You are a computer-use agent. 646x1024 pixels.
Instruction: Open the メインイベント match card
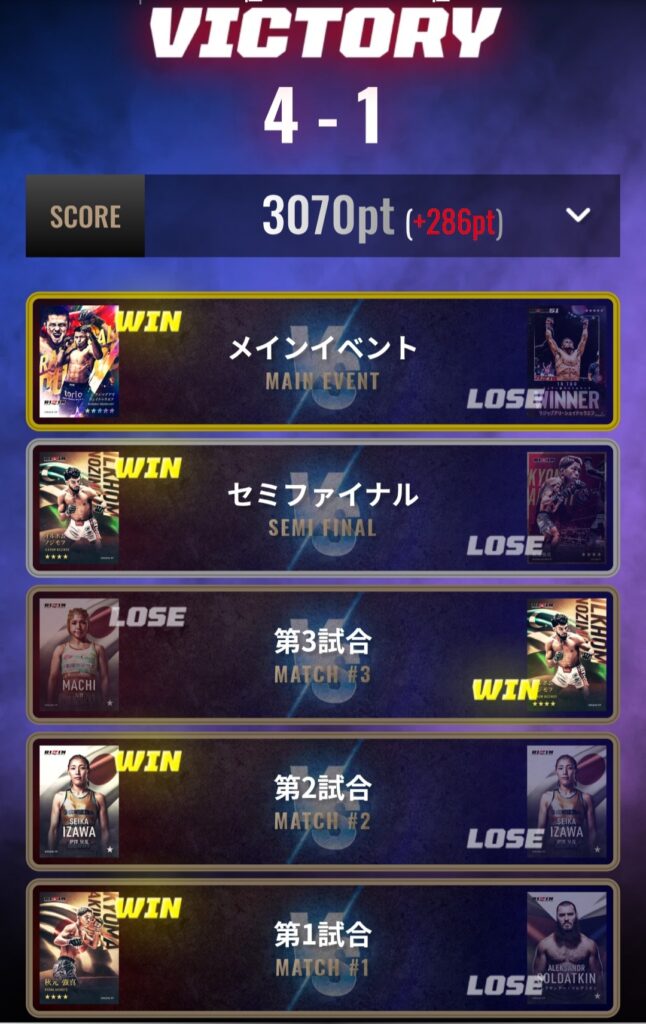tap(322, 361)
